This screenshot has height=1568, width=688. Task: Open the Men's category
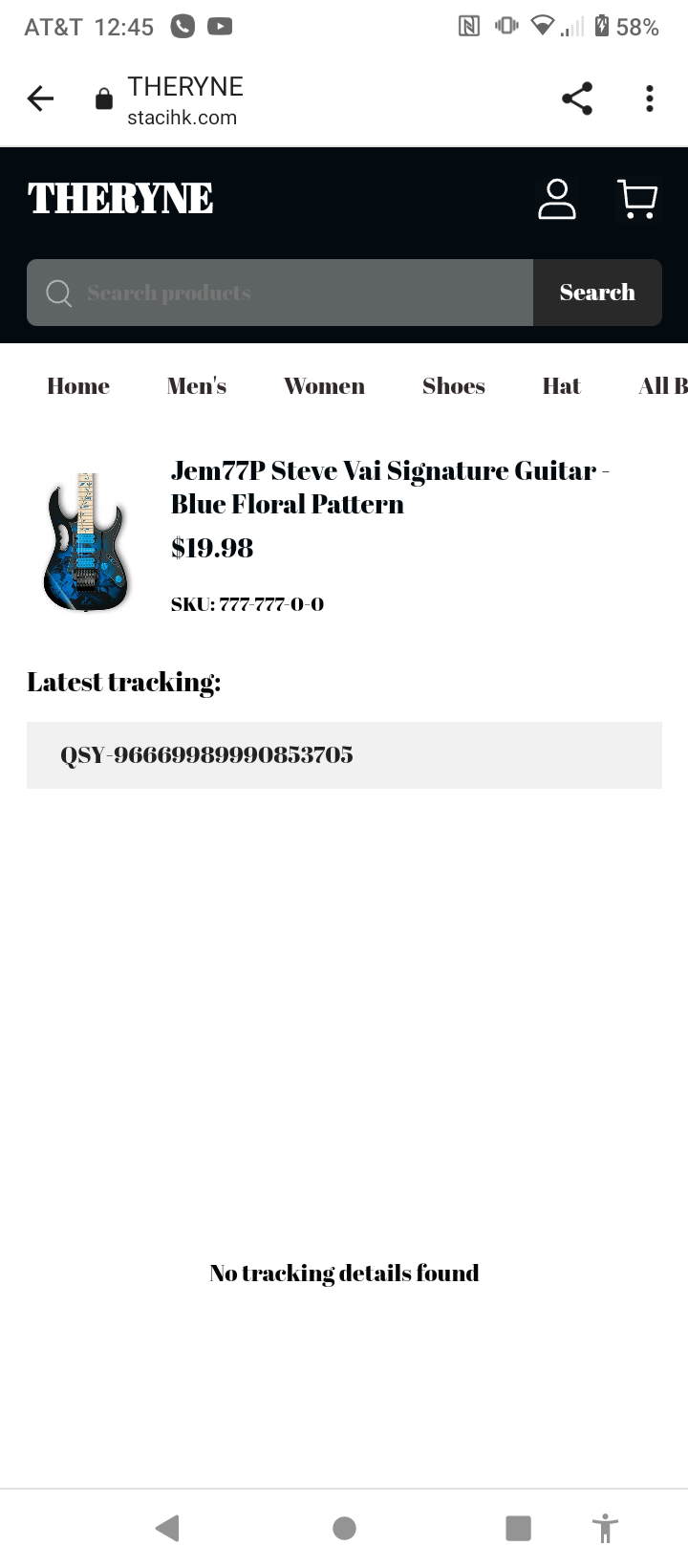[x=197, y=386]
